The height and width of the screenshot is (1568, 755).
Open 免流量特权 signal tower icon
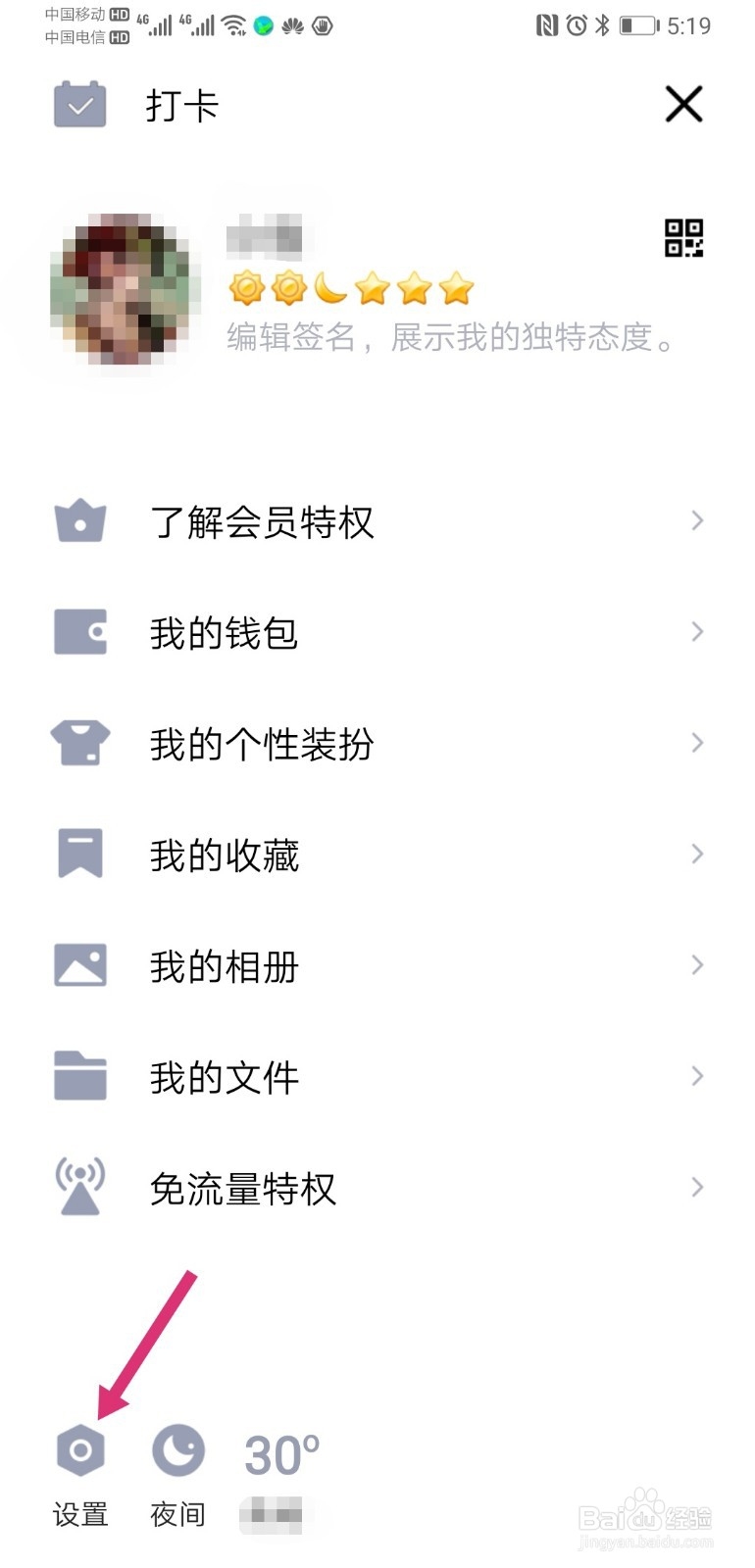click(78, 1186)
